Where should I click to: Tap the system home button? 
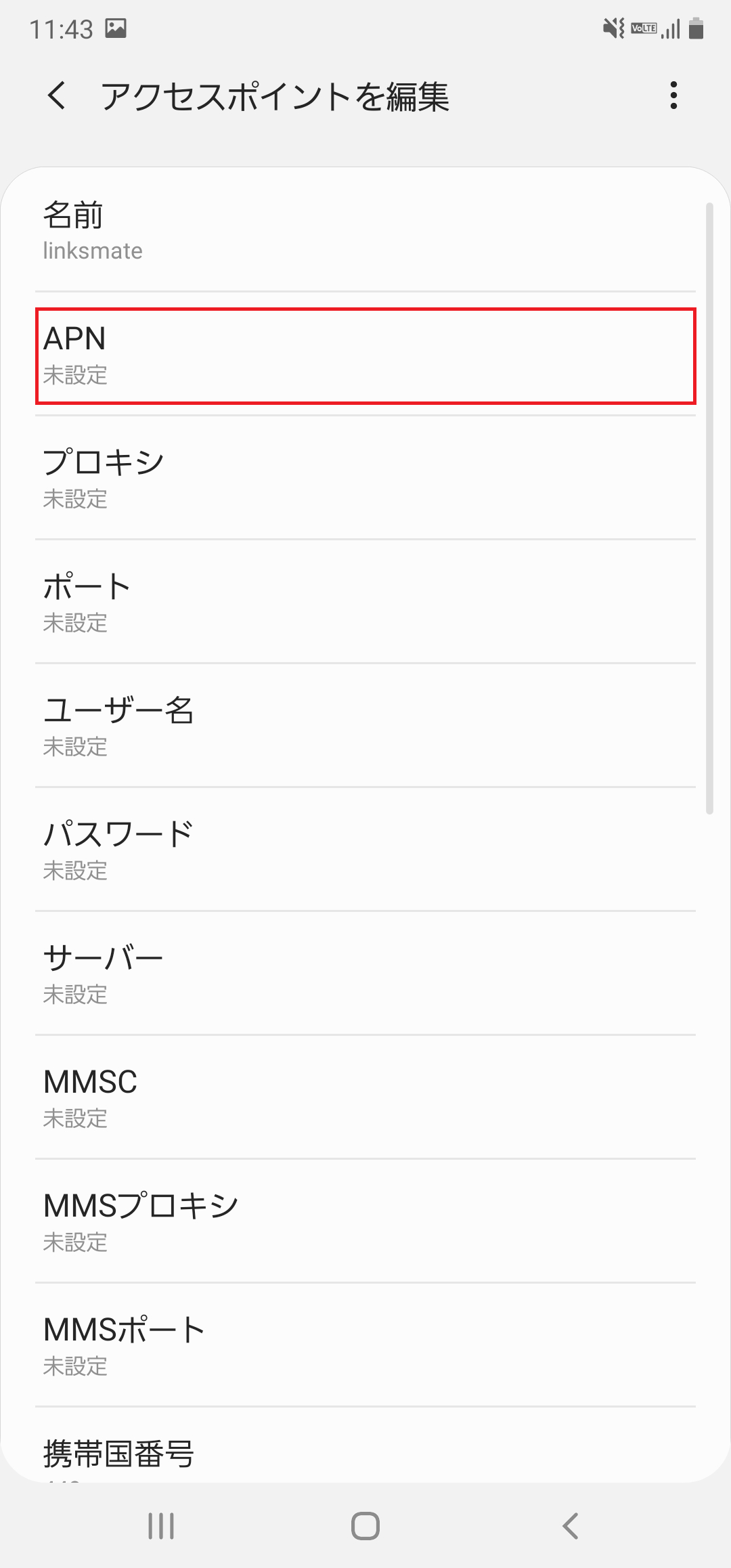pyautogui.click(x=365, y=1526)
